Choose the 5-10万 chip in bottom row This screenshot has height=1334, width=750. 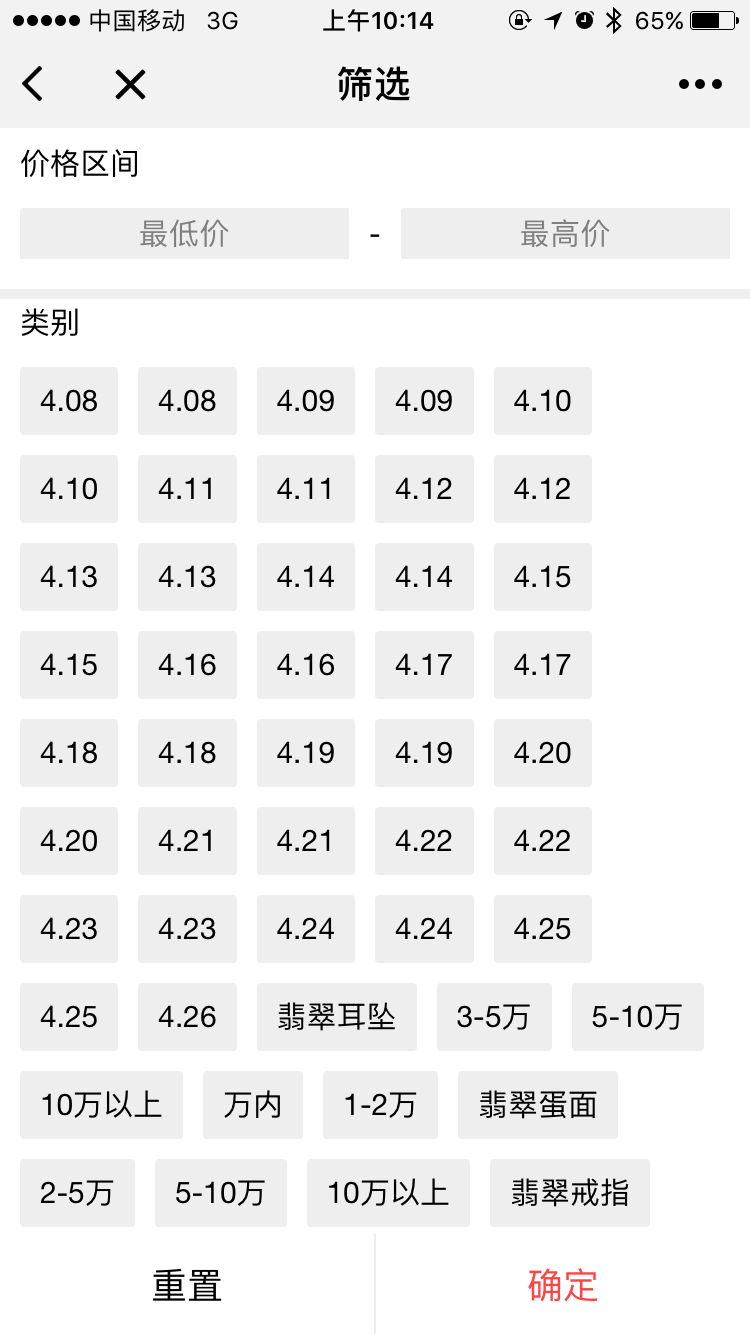(221, 1193)
